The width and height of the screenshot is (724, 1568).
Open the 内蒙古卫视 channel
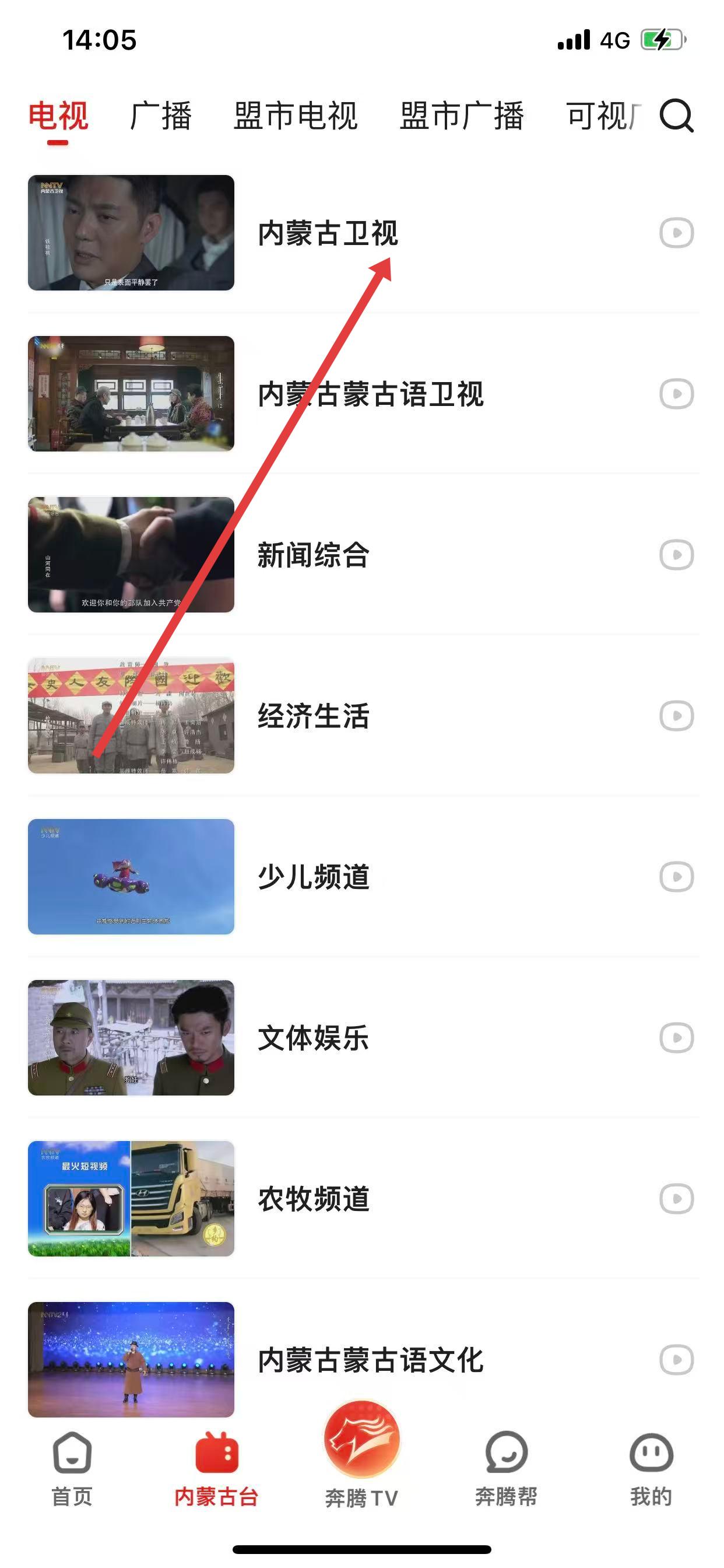(328, 233)
